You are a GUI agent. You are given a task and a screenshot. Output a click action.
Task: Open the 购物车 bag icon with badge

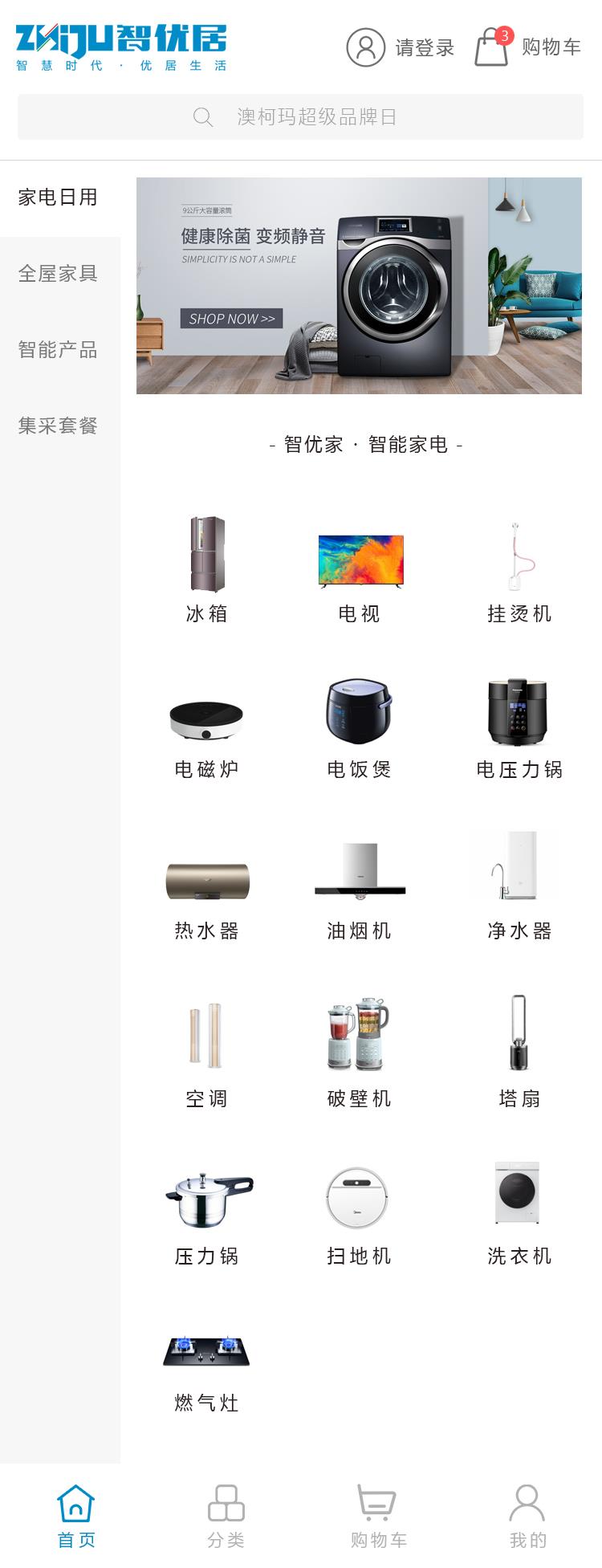[492, 47]
